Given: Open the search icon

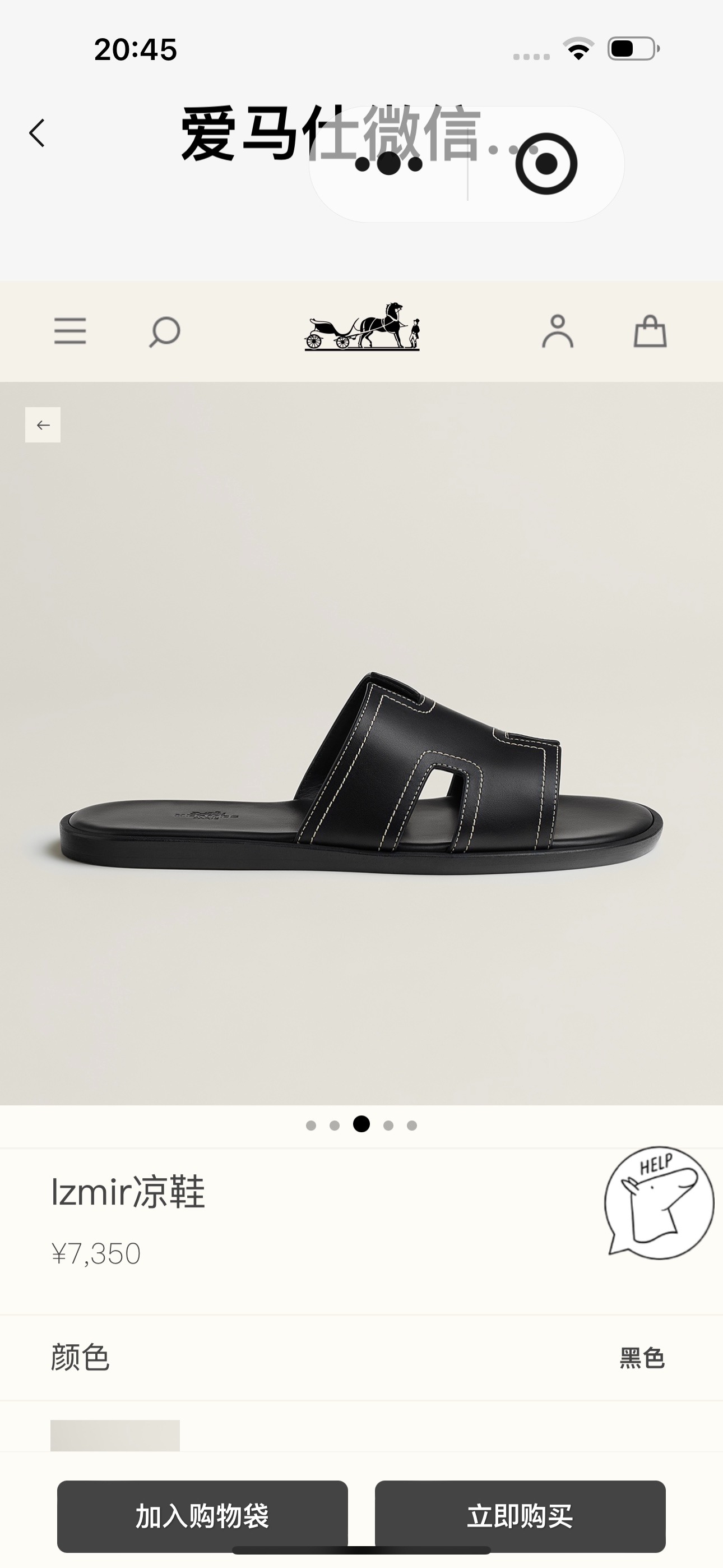Looking at the screenshot, I should (x=164, y=333).
